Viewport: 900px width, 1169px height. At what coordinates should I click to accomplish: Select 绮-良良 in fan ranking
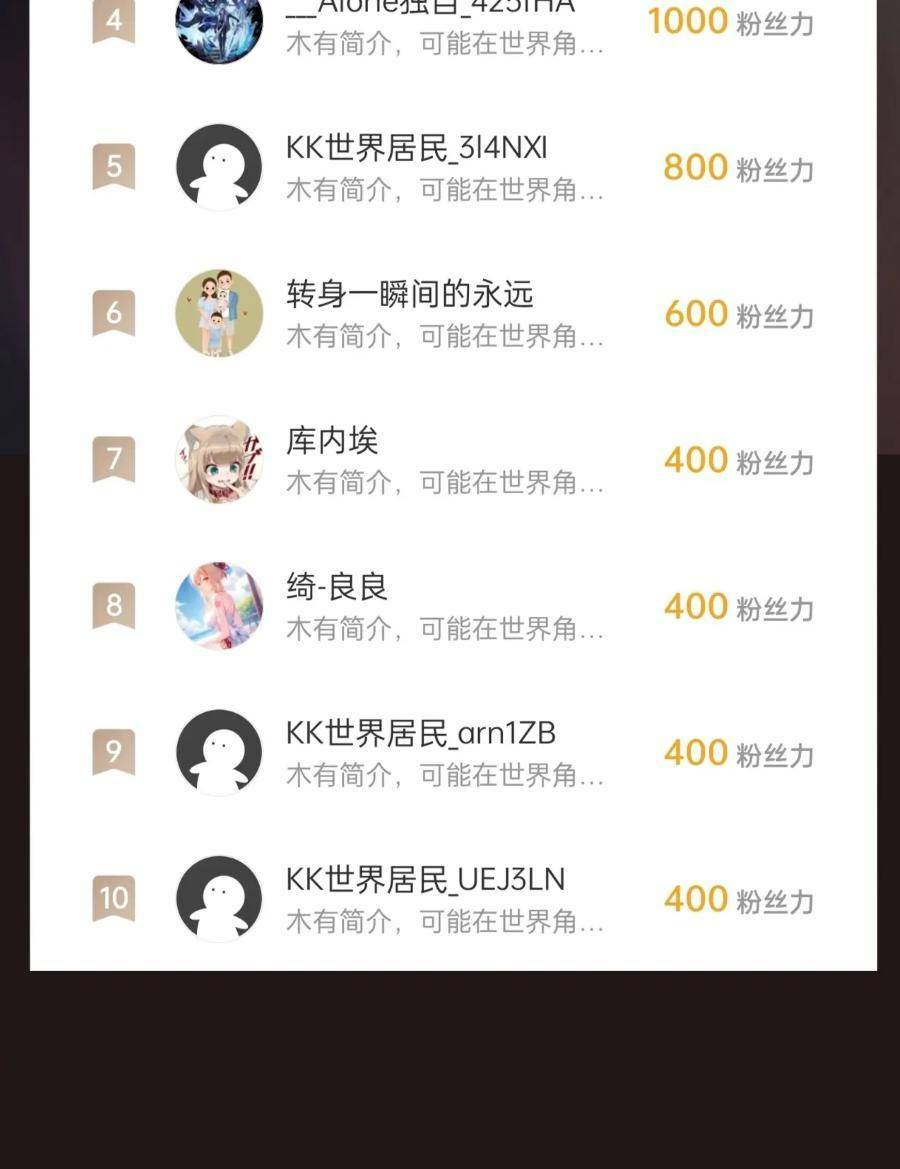[x=337, y=587]
